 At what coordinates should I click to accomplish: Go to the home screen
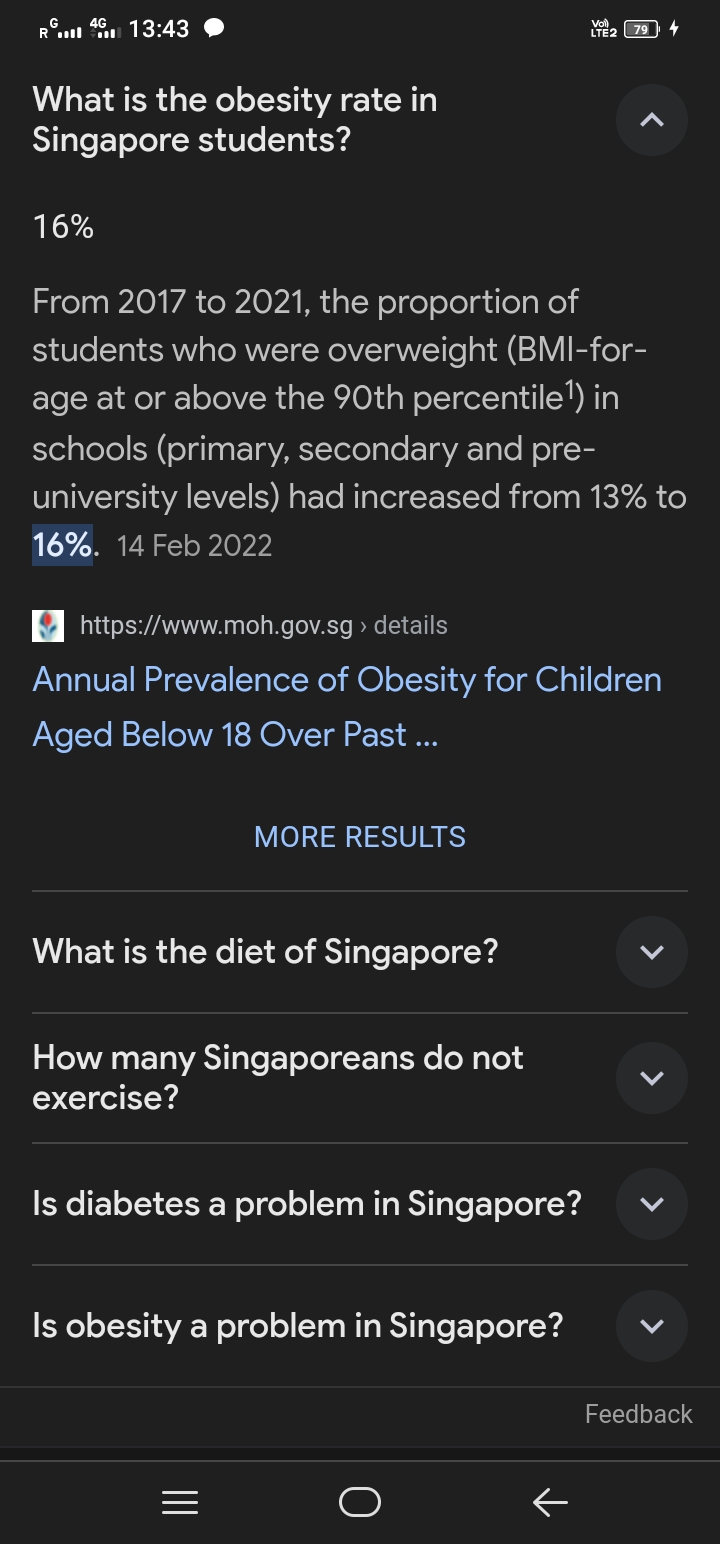[x=360, y=1502]
